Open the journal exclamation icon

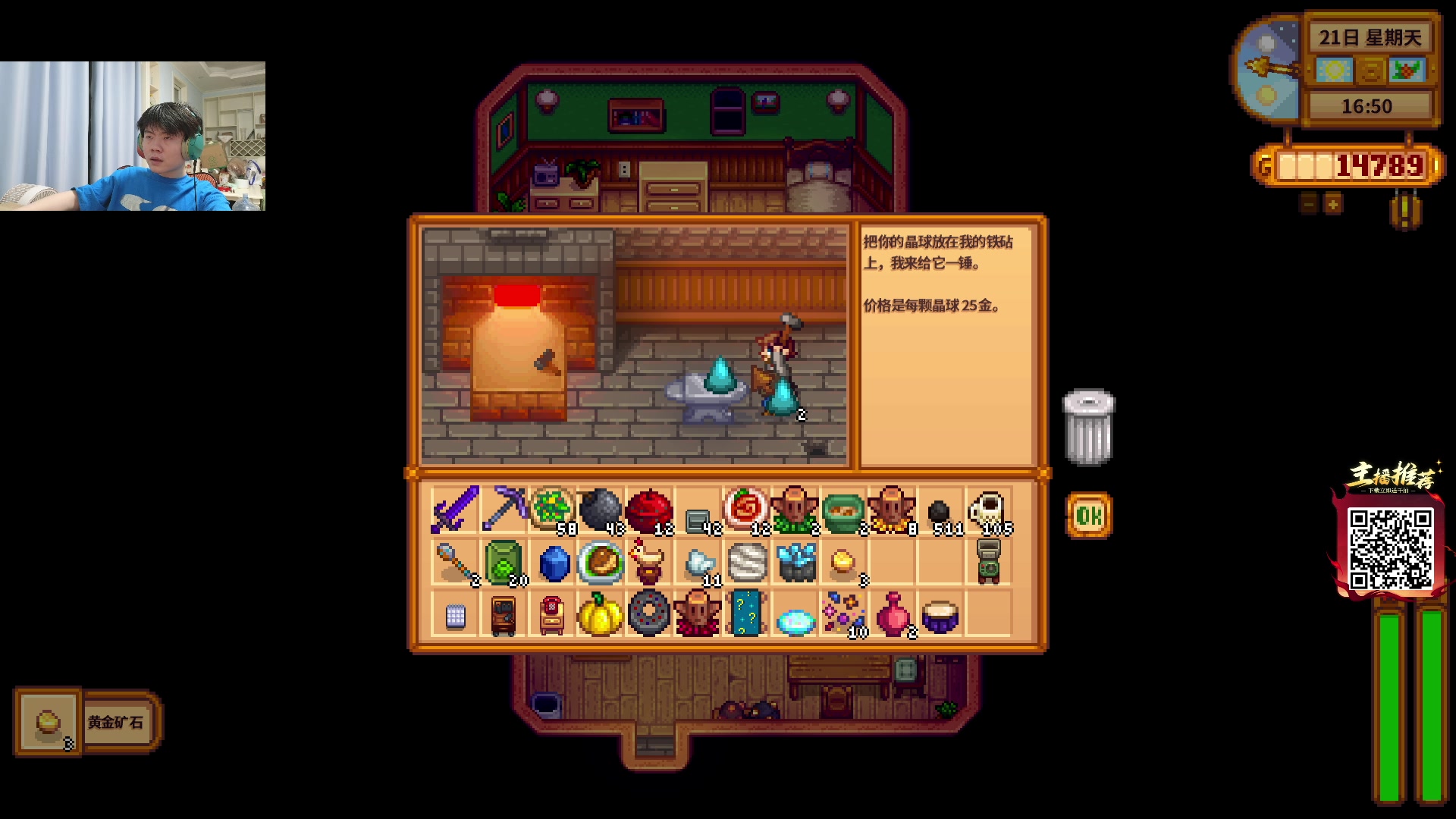pos(1405,210)
